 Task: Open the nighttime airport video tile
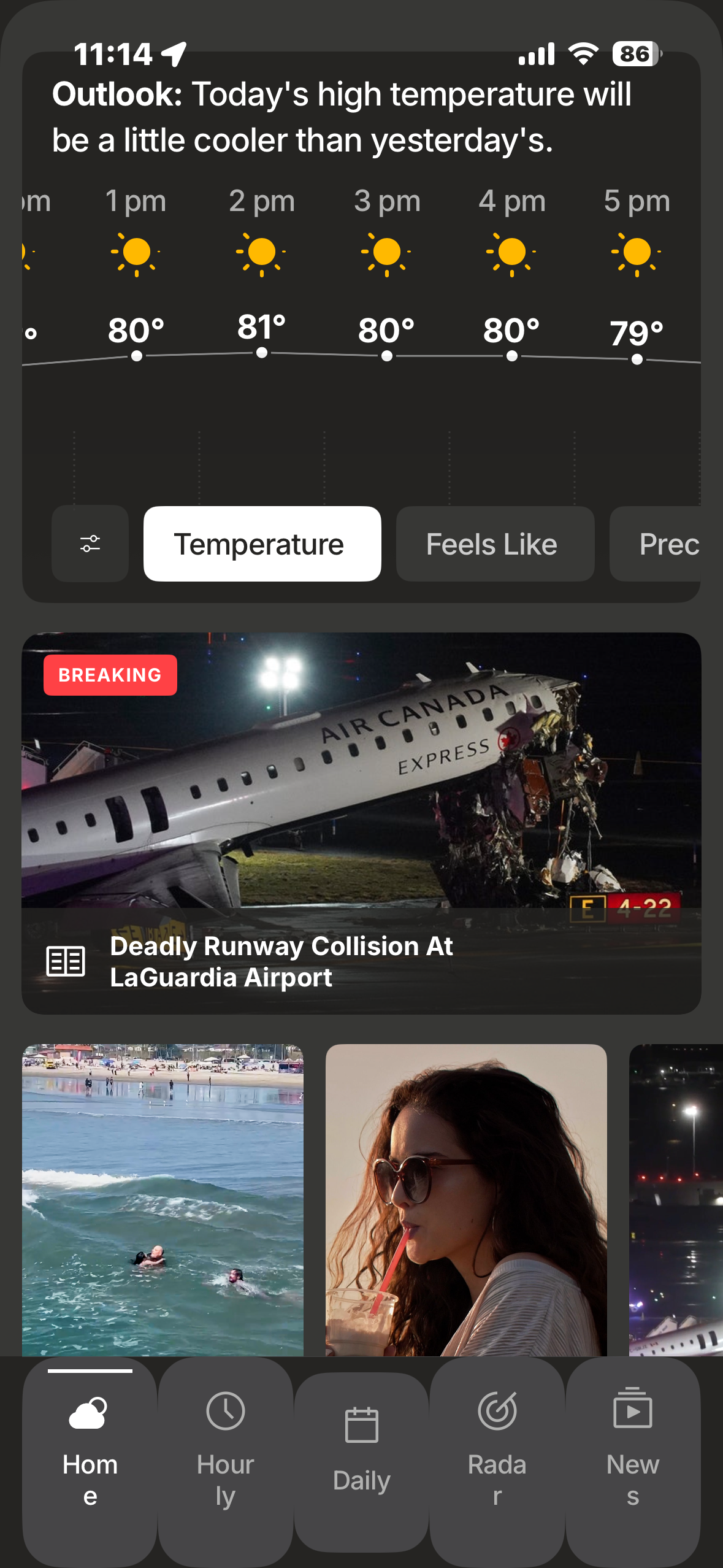pyautogui.click(x=676, y=1199)
